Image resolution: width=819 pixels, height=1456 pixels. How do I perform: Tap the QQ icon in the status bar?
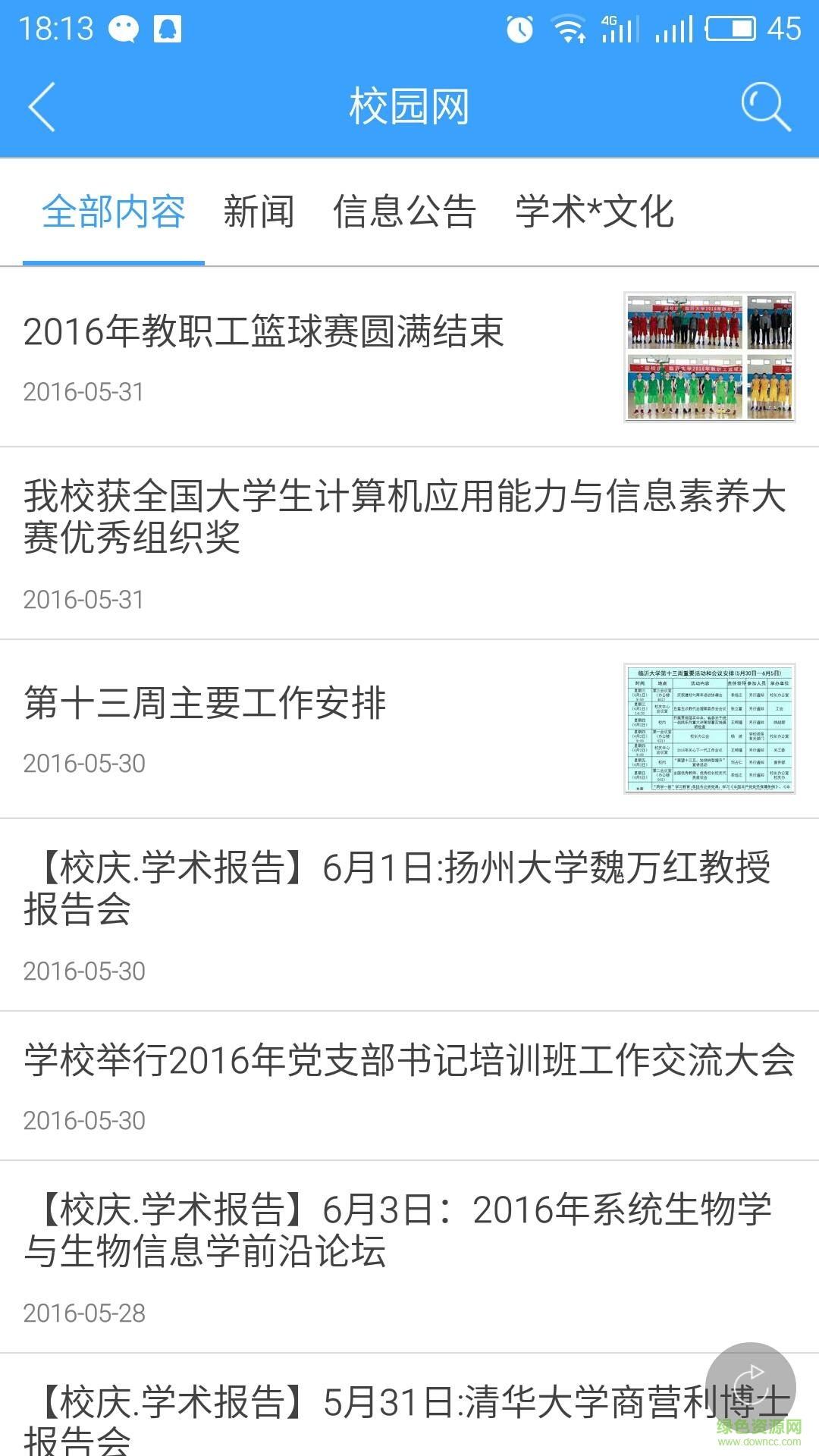pyautogui.click(x=167, y=28)
